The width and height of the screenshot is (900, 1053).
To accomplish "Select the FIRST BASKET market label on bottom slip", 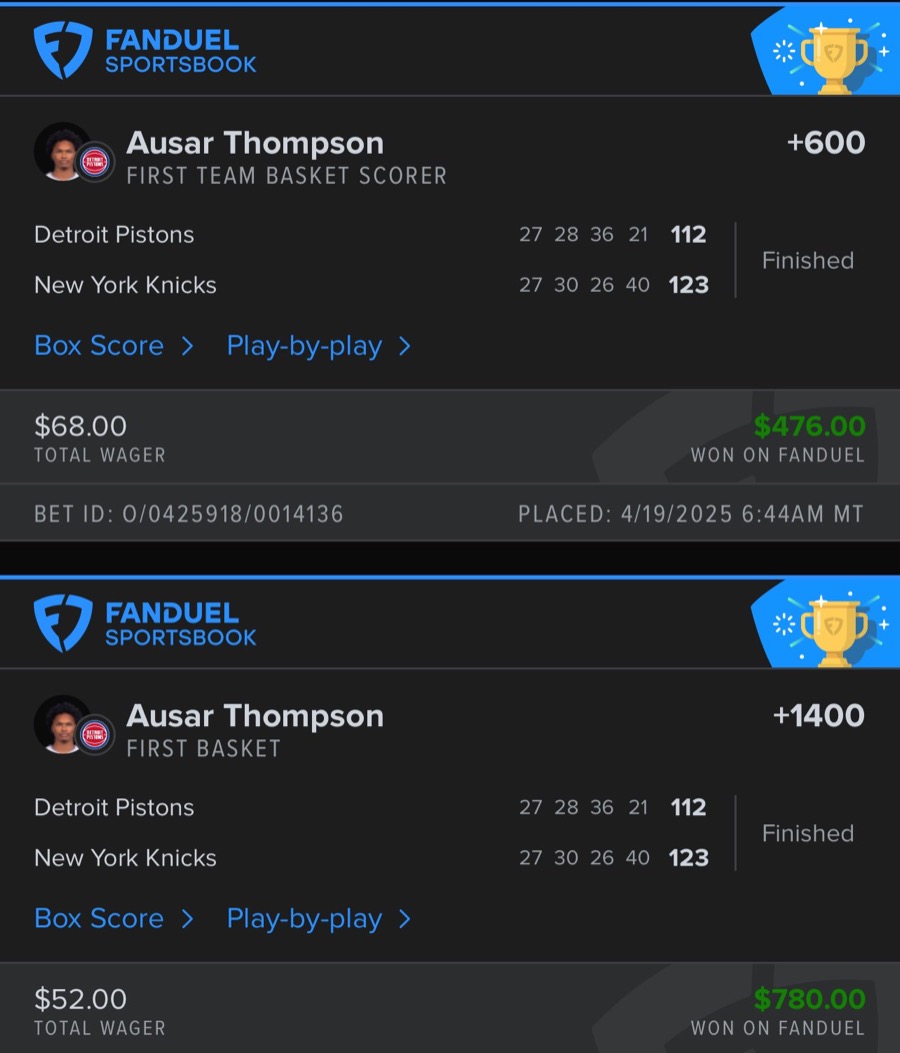I will coord(203,748).
